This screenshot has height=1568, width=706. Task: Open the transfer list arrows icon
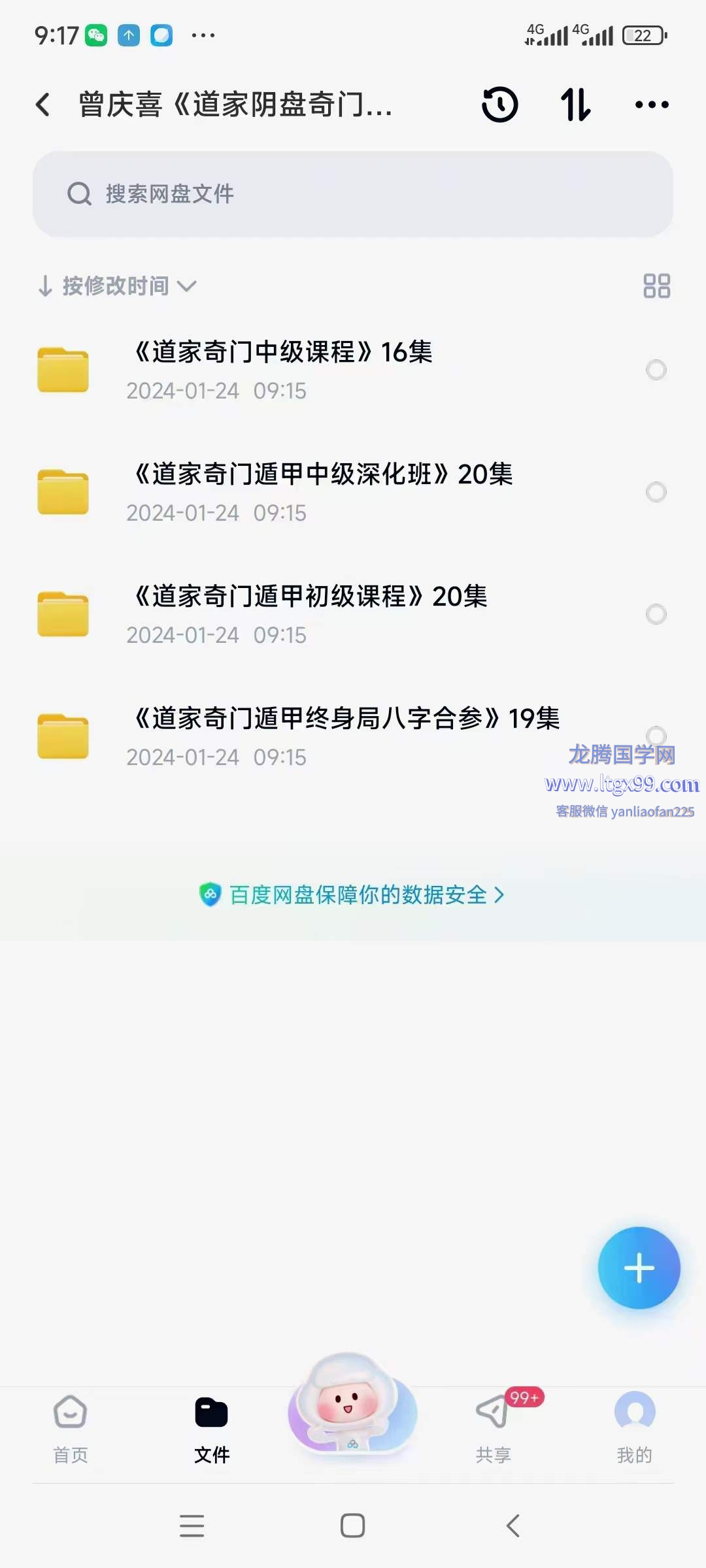(x=576, y=105)
